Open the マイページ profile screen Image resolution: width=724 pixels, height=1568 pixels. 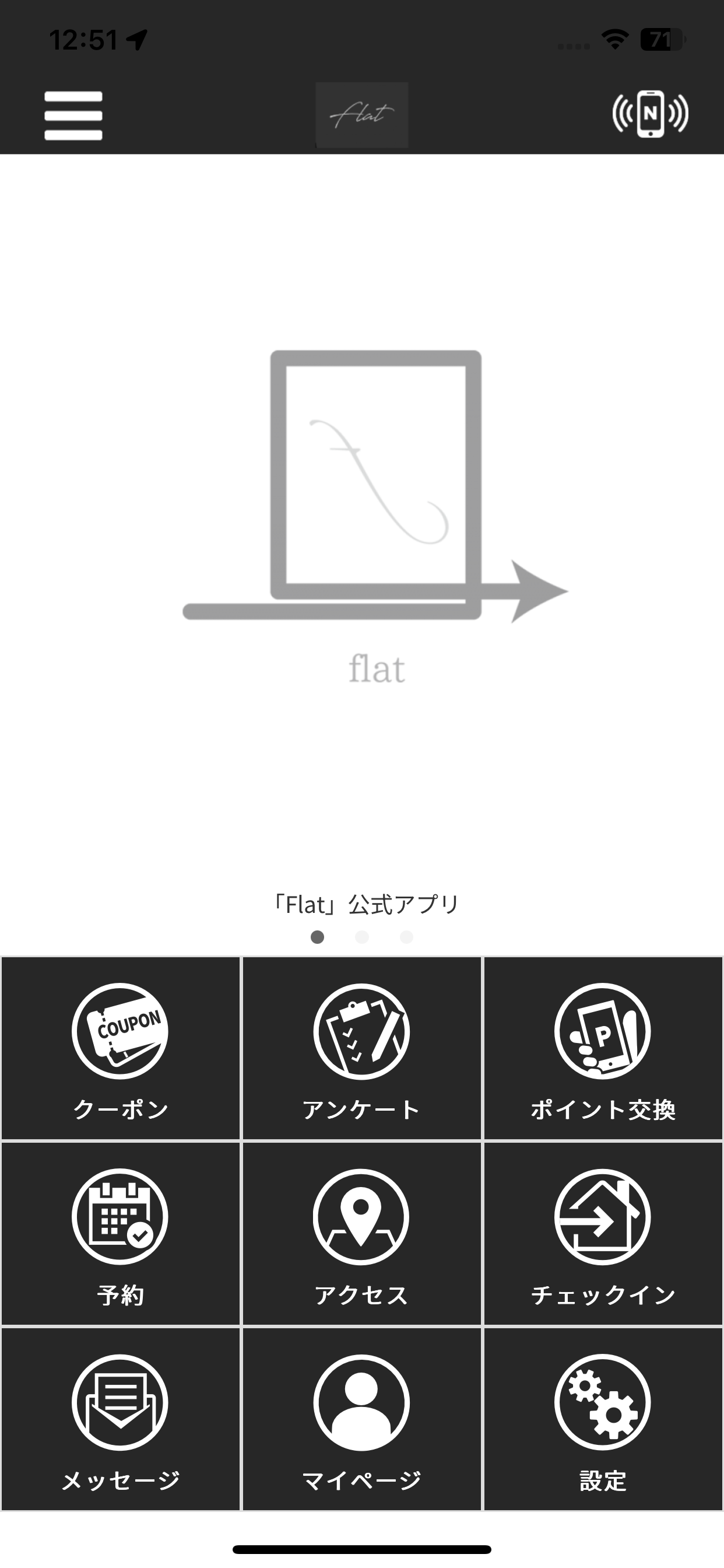[361, 1418]
